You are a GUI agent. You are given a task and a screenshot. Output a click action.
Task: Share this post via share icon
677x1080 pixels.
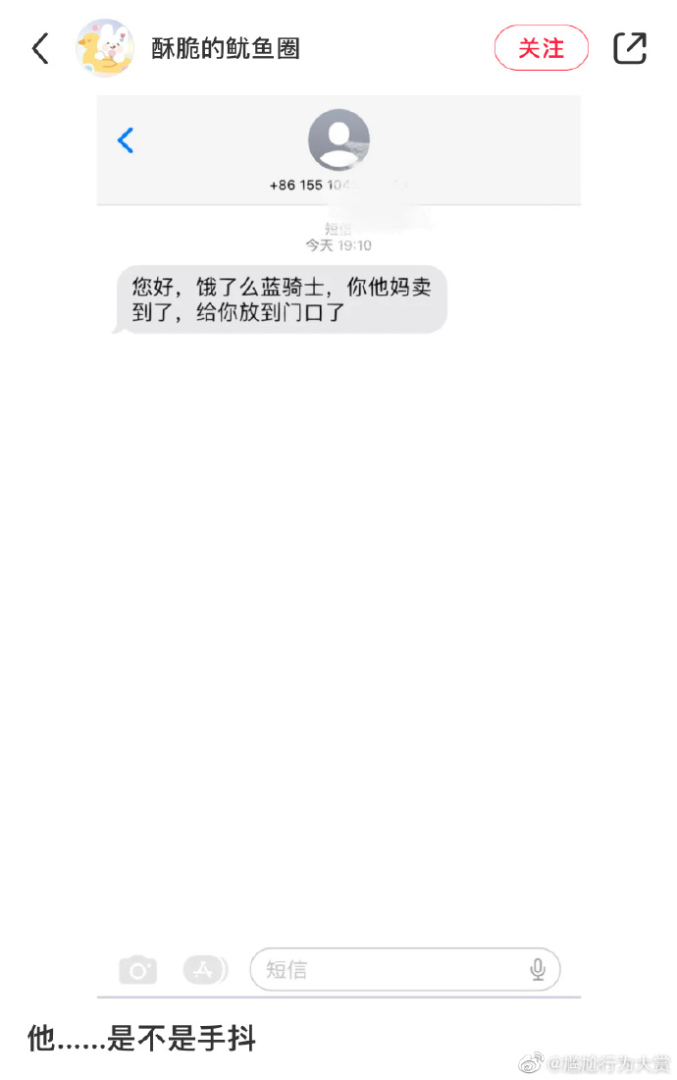tap(630, 48)
